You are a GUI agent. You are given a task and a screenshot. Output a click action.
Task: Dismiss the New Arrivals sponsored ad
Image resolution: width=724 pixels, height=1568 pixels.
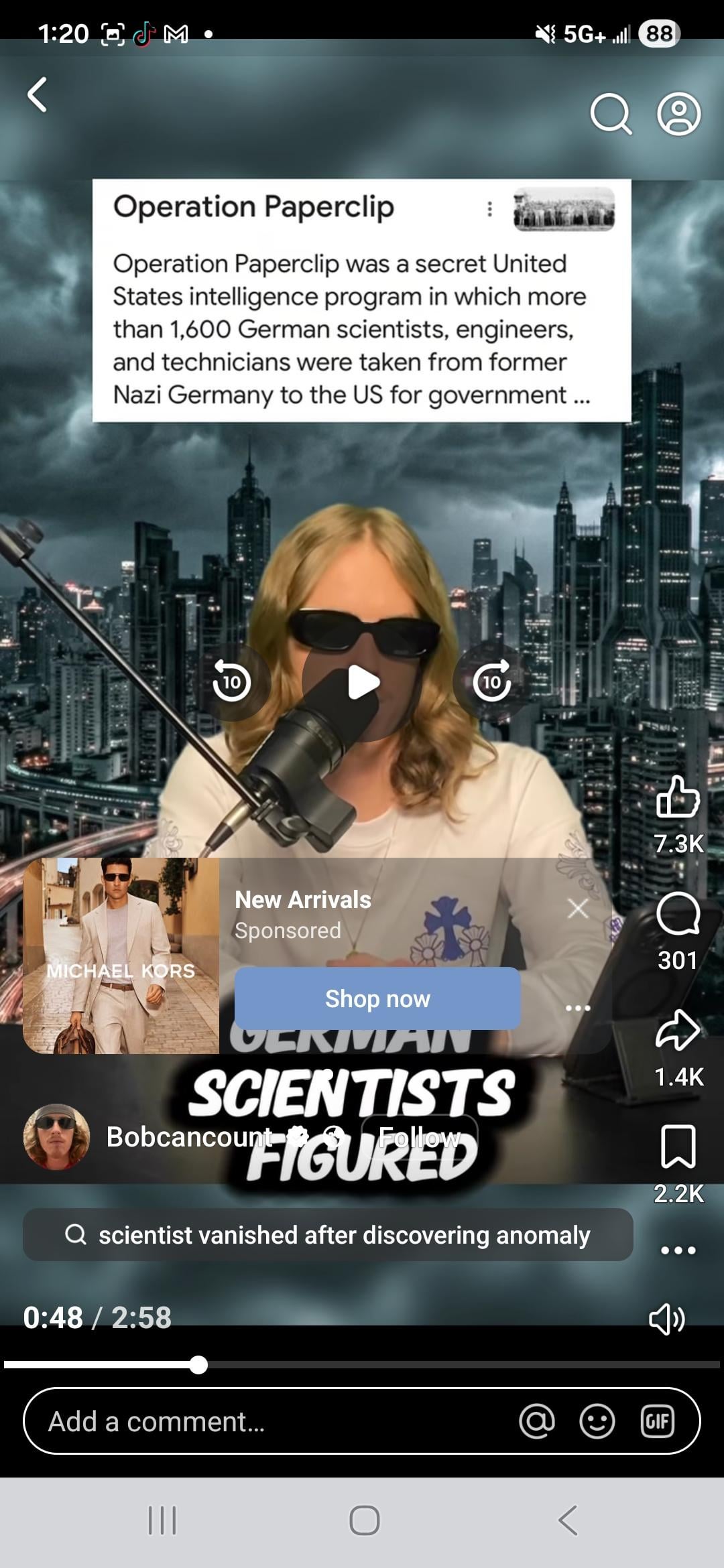click(x=578, y=909)
